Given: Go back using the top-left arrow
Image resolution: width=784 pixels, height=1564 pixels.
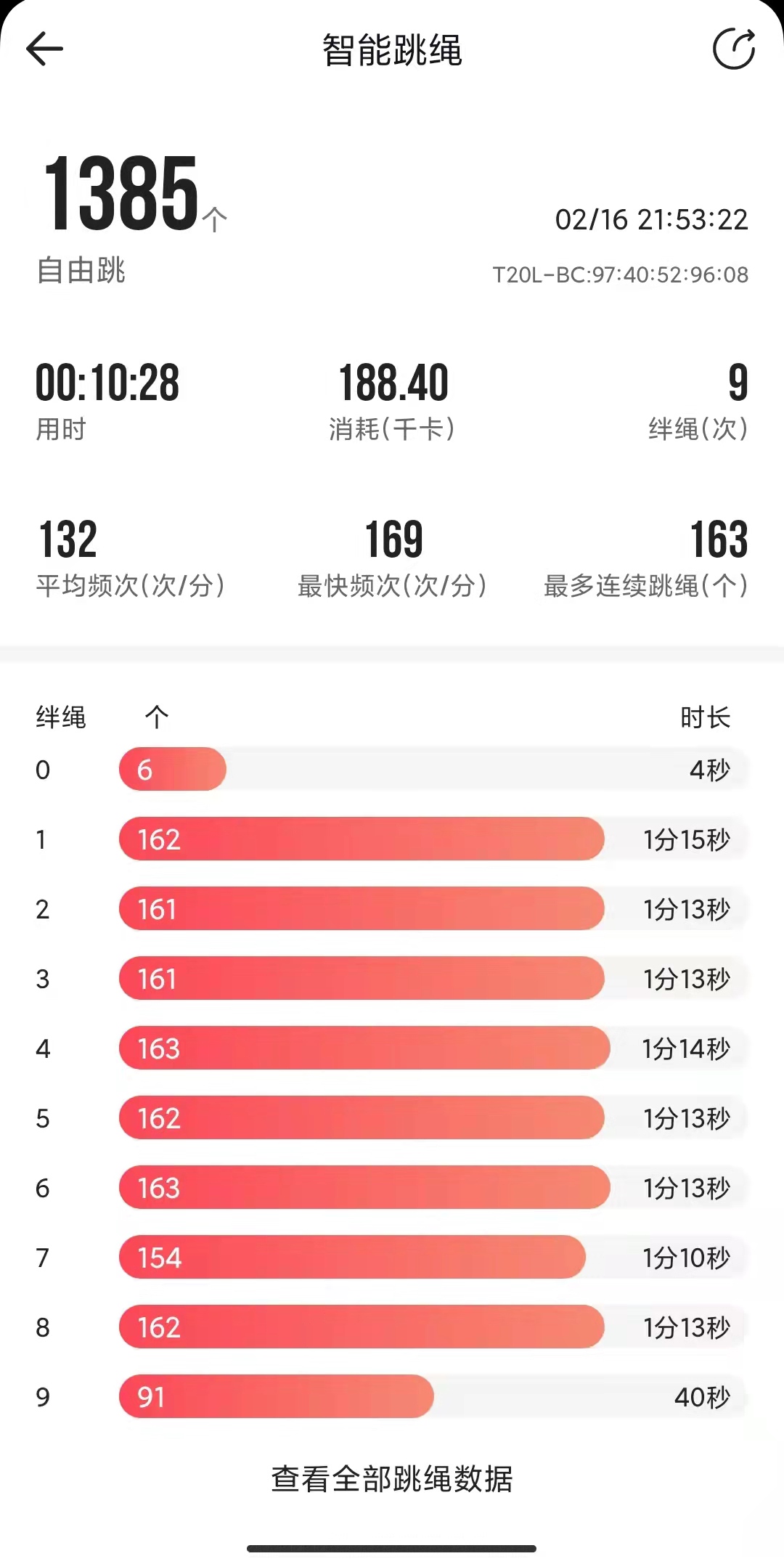Looking at the screenshot, I should click(44, 49).
